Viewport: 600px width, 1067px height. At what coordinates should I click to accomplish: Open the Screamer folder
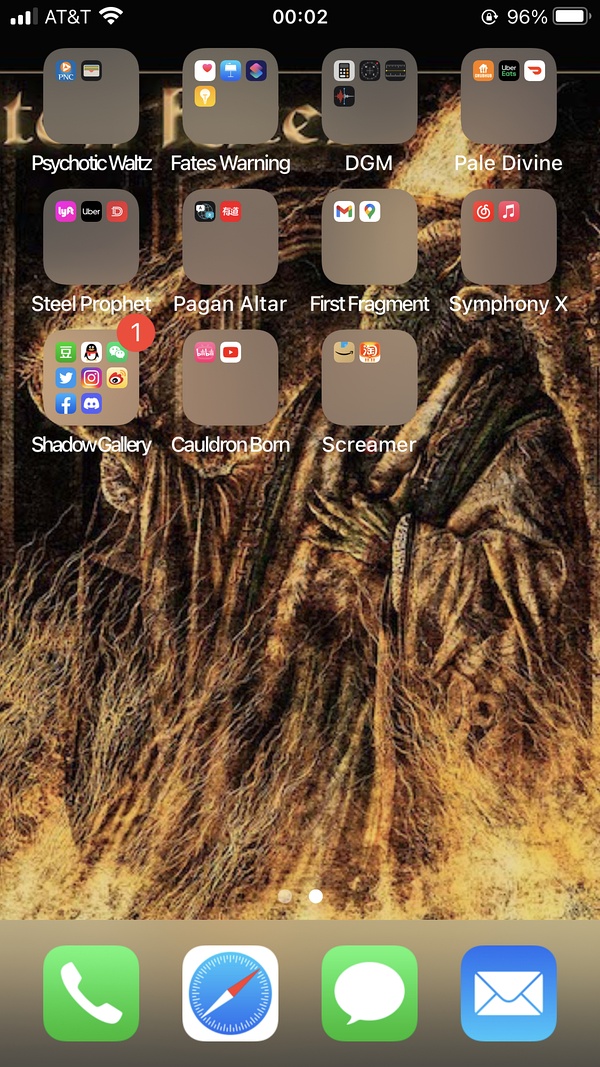(369, 378)
